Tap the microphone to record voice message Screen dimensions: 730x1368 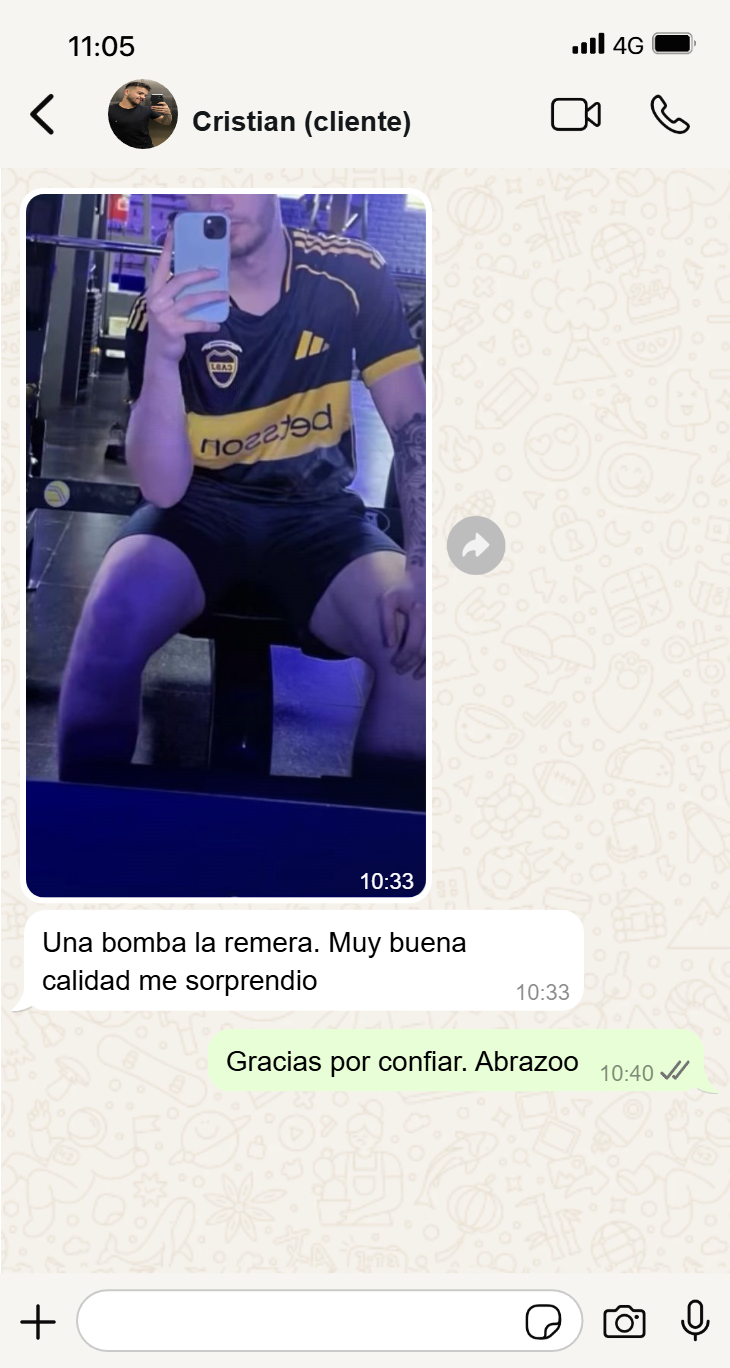tap(695, 1321)
